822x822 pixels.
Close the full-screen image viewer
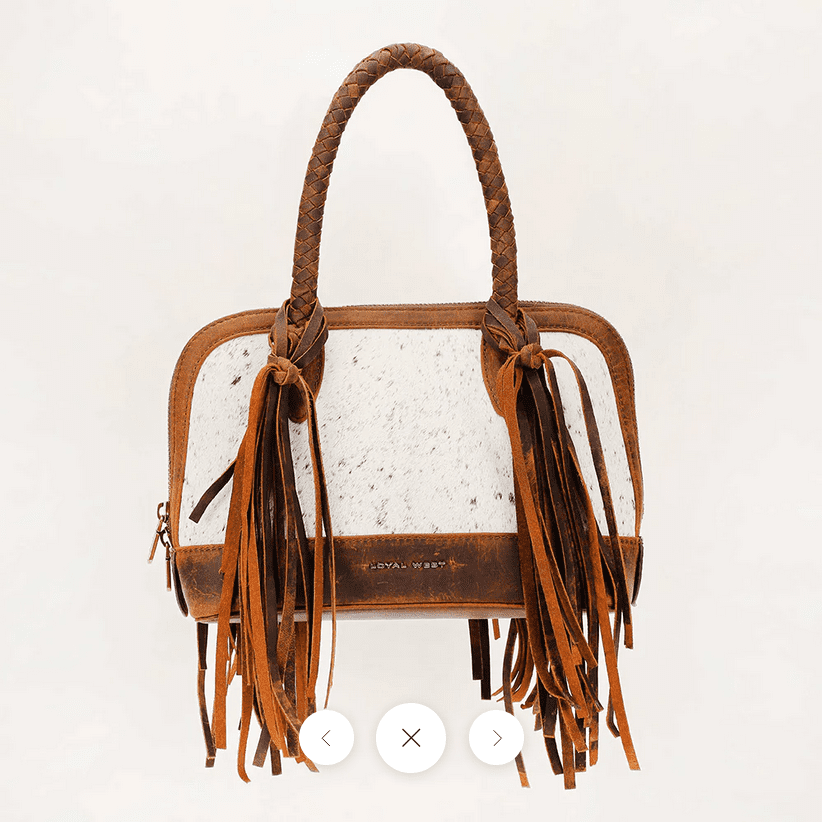tap(411, 738)
